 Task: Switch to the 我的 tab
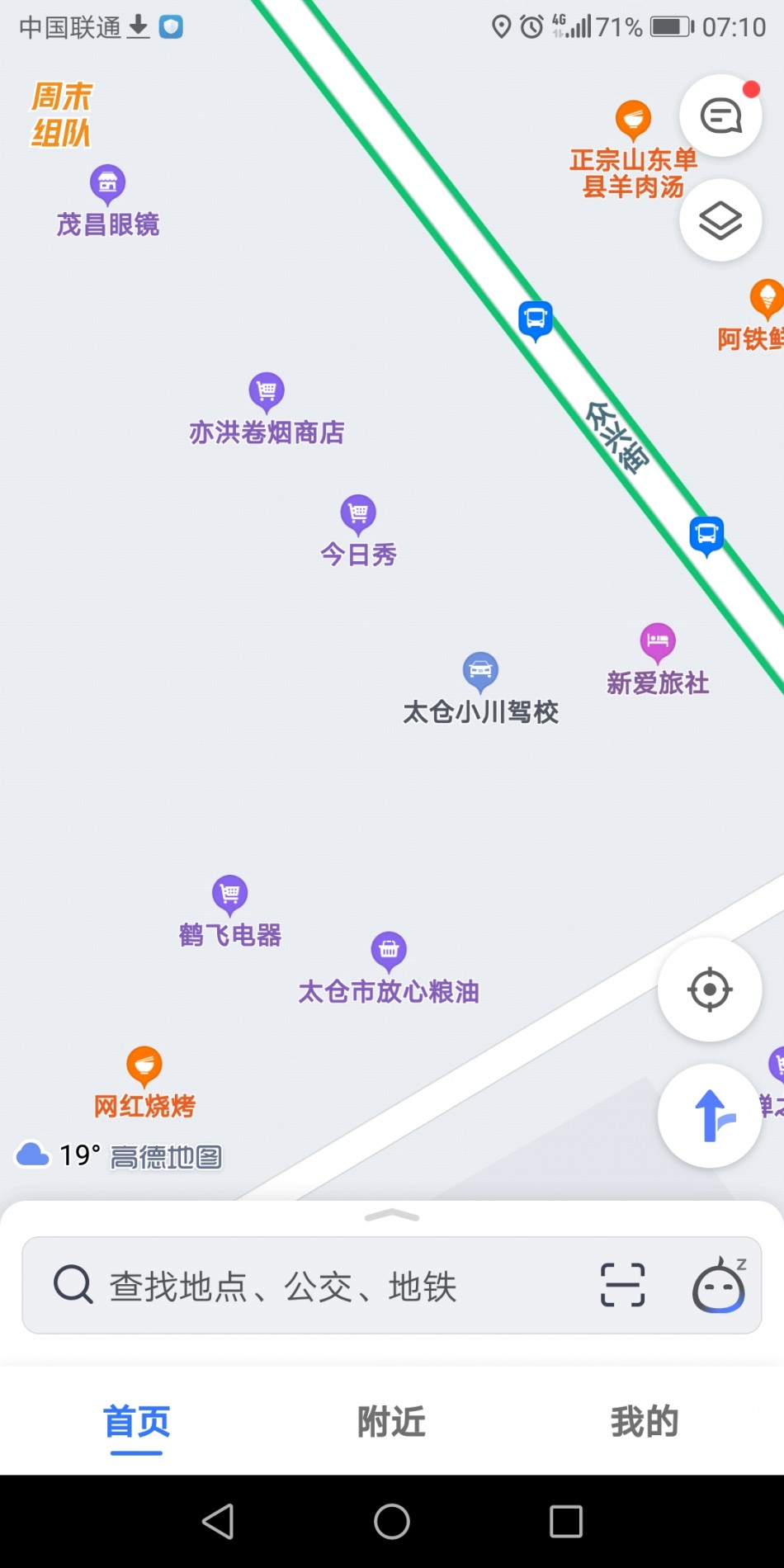(645, 1422)
